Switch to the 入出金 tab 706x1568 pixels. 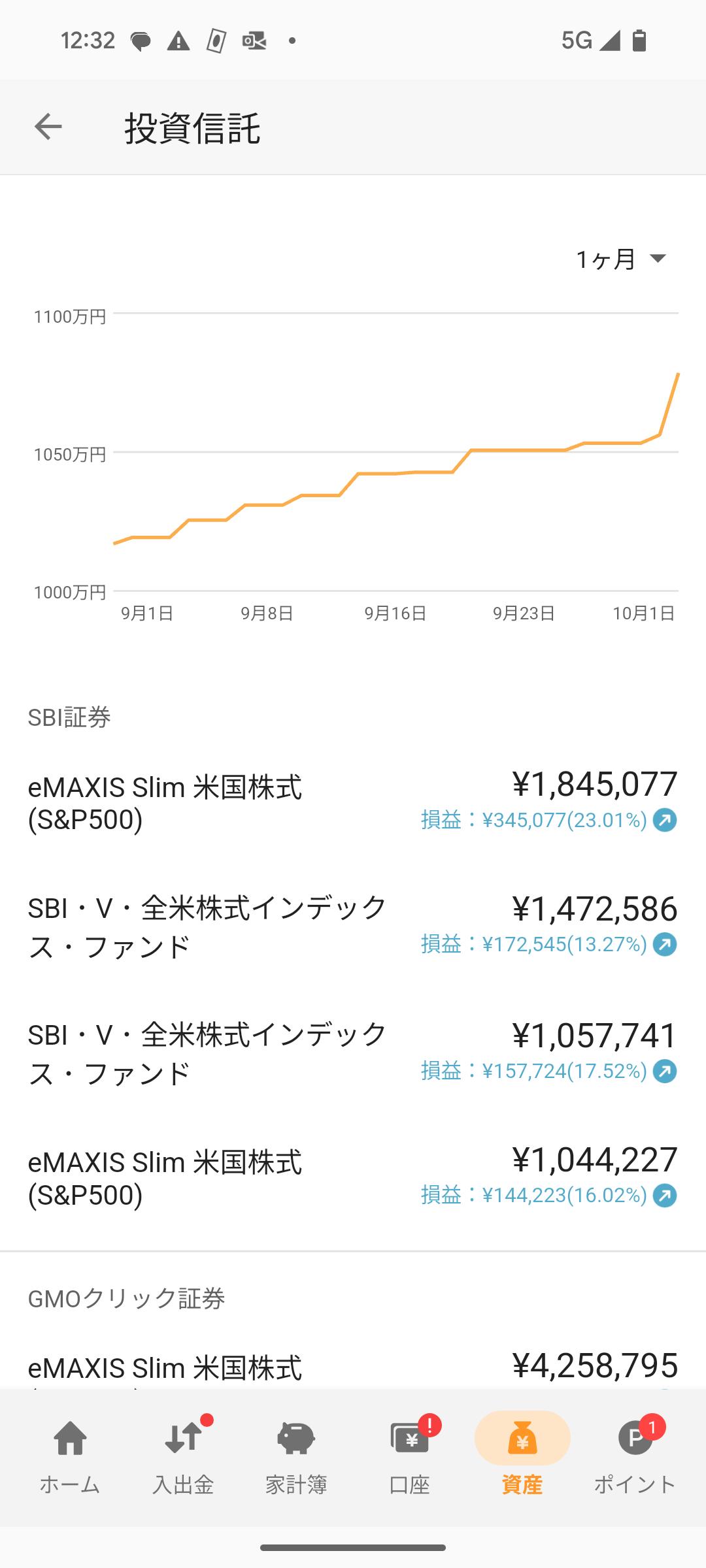click(x=183, y=1457)
